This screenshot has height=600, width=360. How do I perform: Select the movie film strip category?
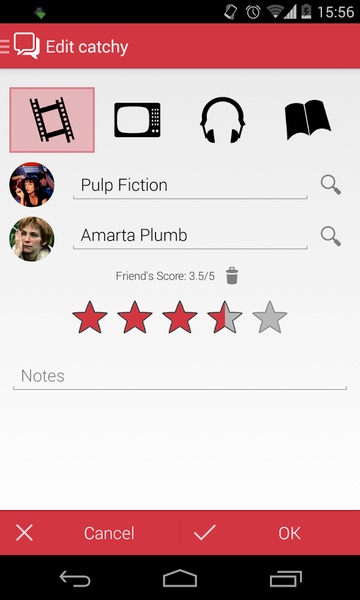52,120
